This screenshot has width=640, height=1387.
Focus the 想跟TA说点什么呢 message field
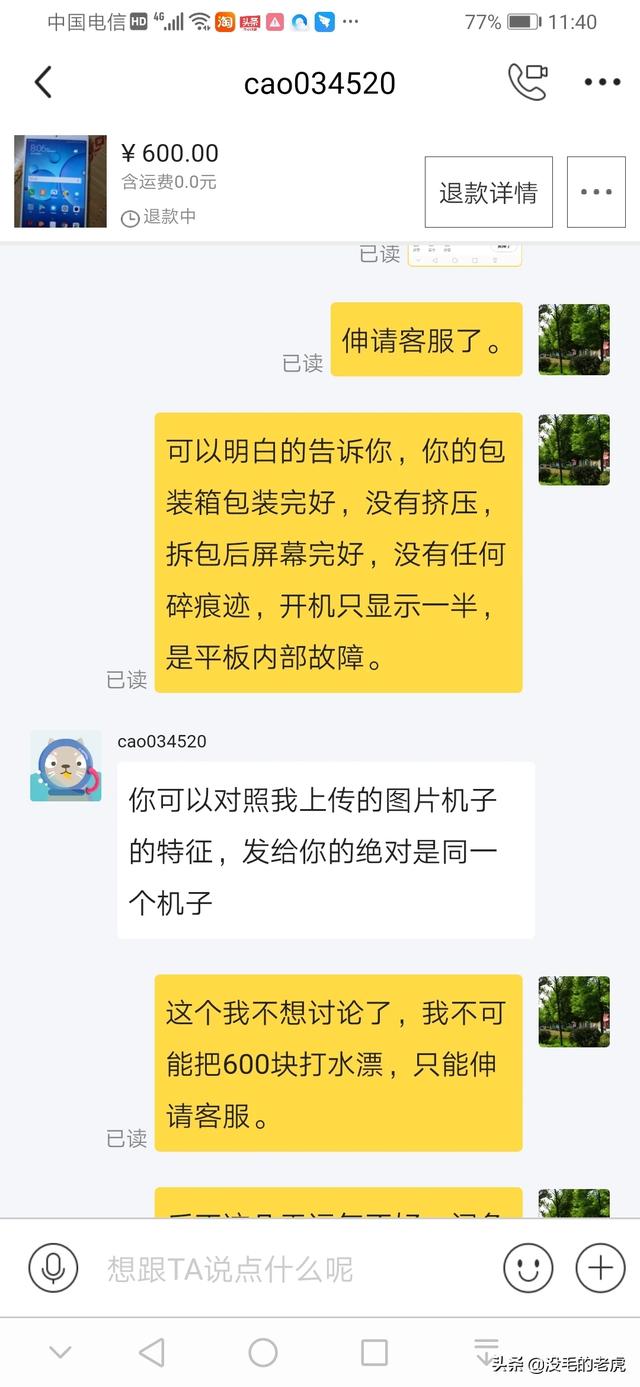click(290, 1269)
